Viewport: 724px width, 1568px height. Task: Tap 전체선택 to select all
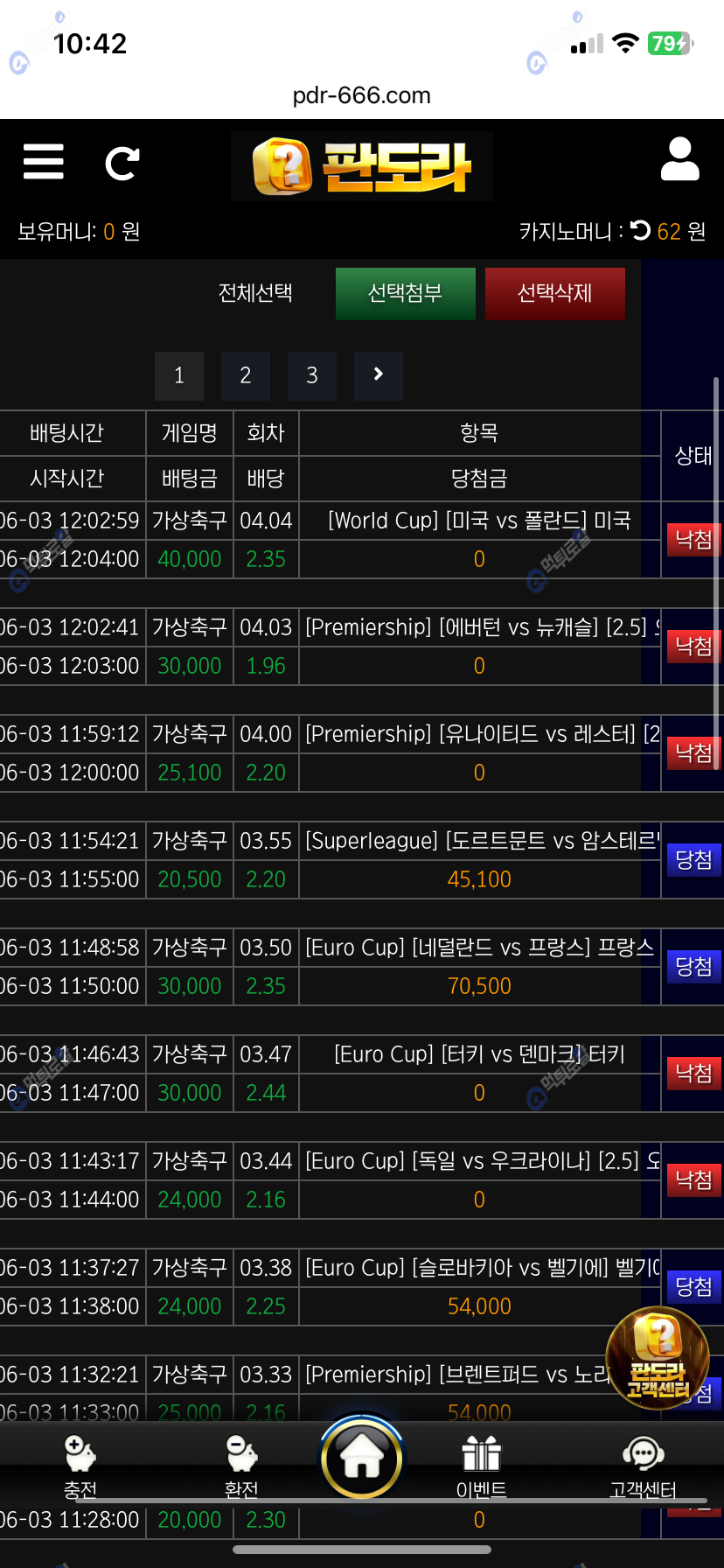255,293
